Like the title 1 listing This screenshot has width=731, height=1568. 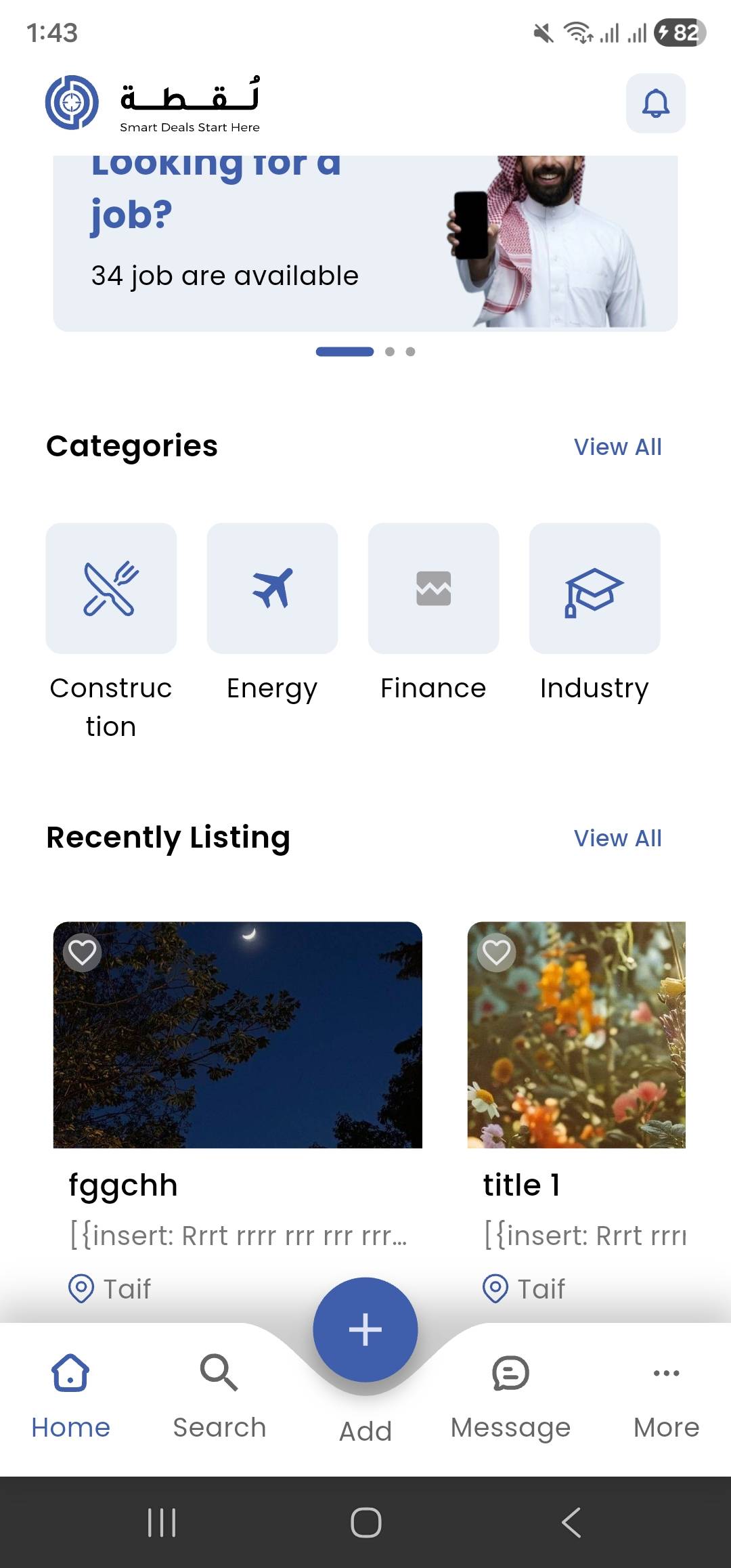pos(497,953)
